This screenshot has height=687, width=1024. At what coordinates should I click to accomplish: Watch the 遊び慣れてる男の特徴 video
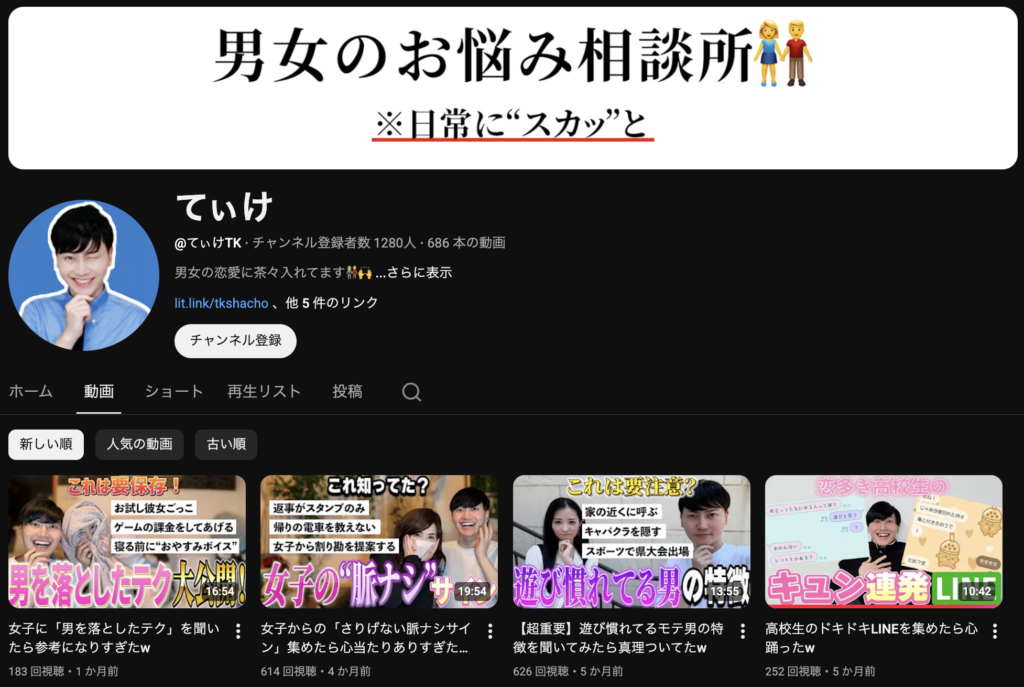coord(631,541)
